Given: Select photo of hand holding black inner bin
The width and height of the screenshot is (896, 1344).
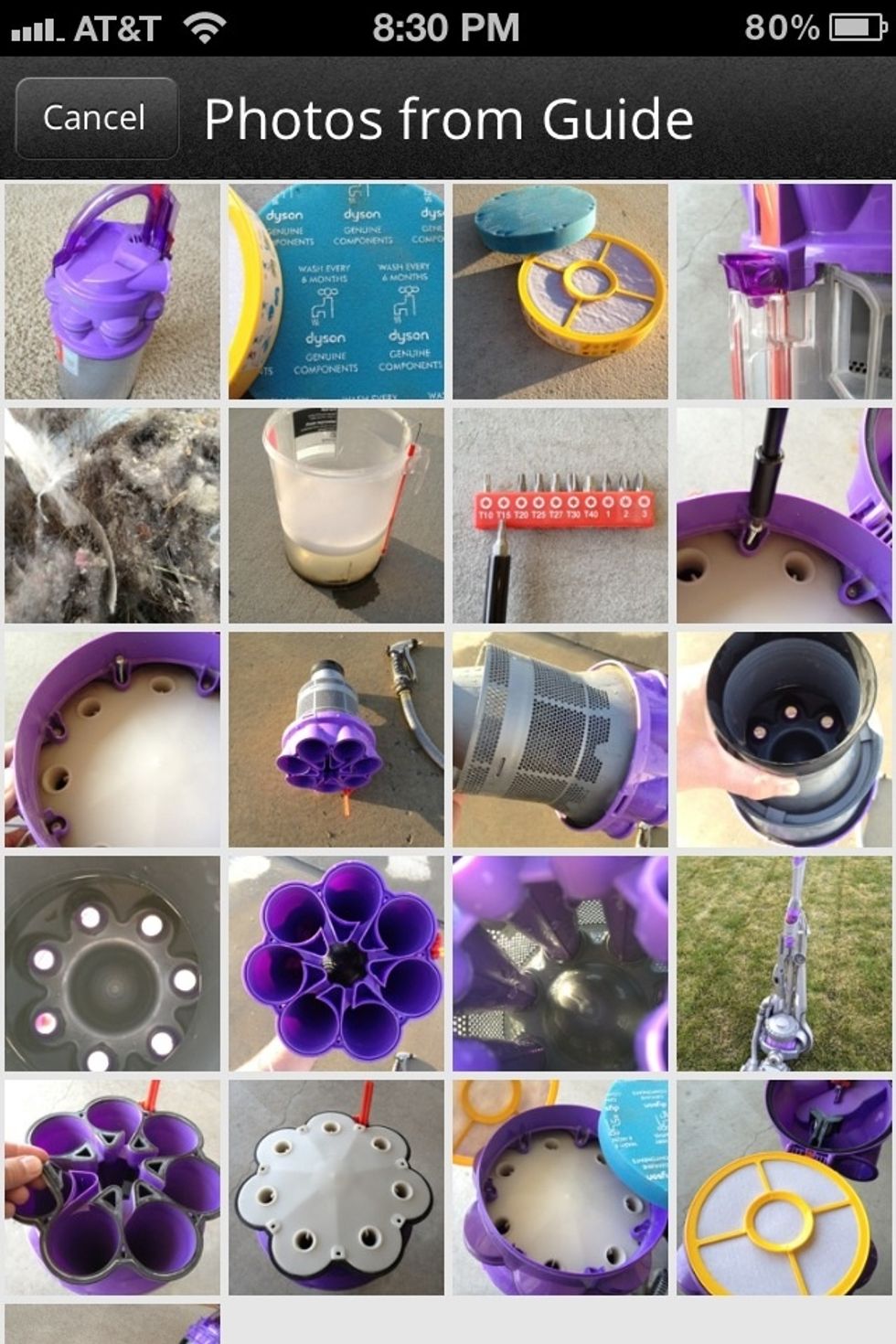Looking at the screenshot, I should [x=784, y=740].
